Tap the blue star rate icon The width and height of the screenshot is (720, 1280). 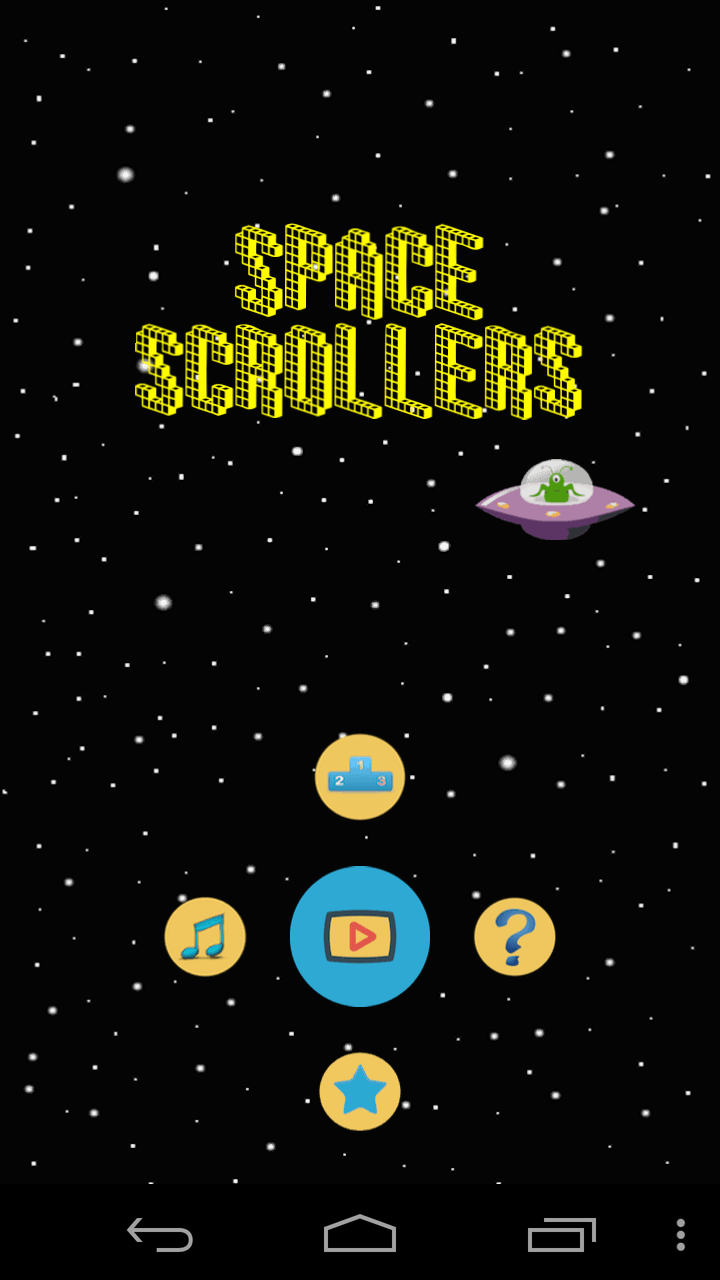pyautogui.click(x=360, y=1092)
